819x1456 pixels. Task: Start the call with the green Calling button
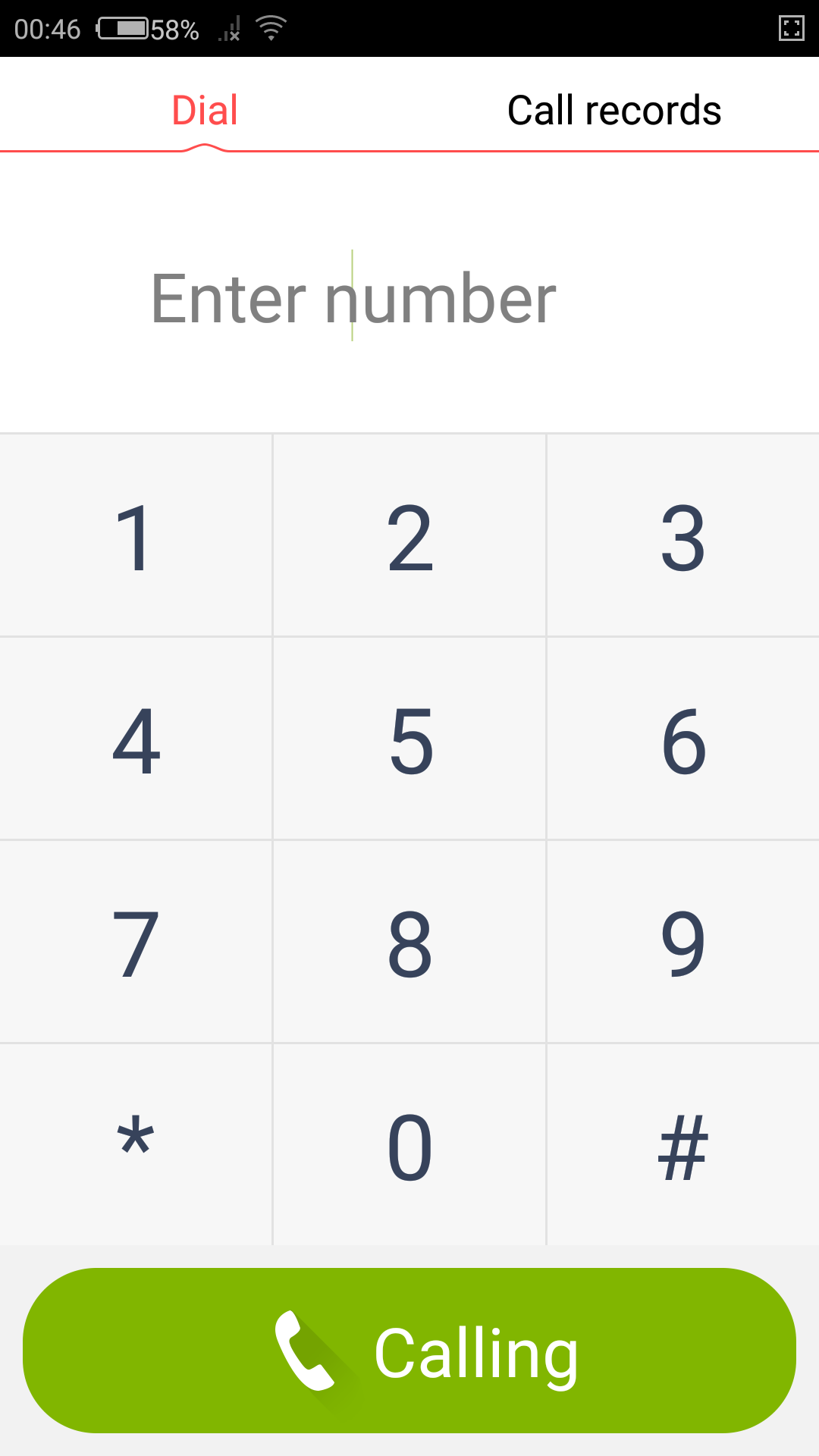409,1351
